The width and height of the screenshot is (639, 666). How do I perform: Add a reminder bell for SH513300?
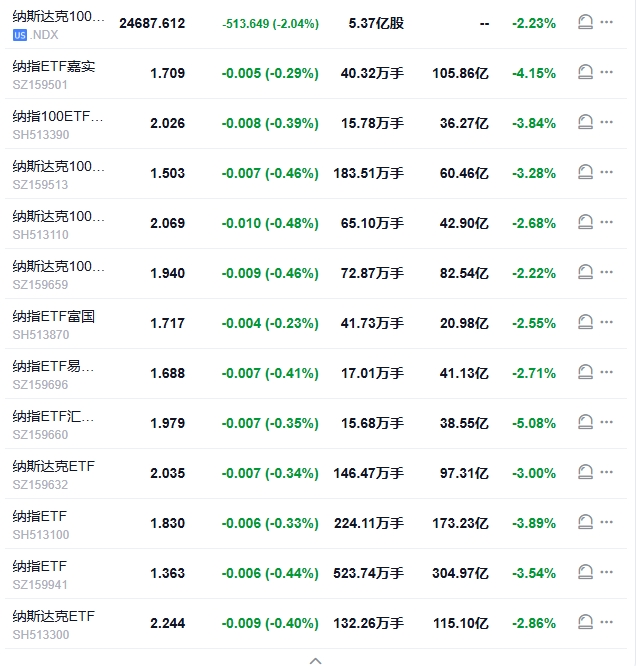586,623
